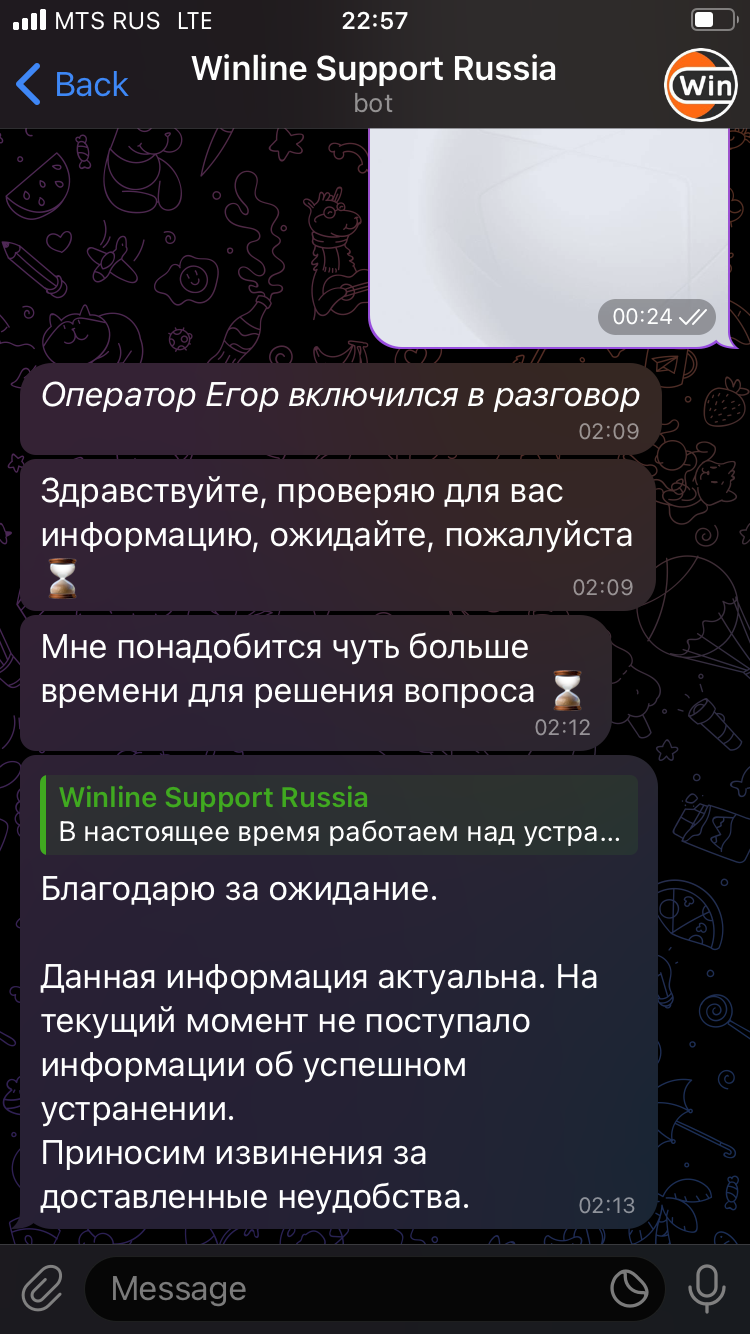The height and width of the screenshot is (1334, 750).
Task: Tap the attach file paperclip icon
Action: [x=43, y=1288]
